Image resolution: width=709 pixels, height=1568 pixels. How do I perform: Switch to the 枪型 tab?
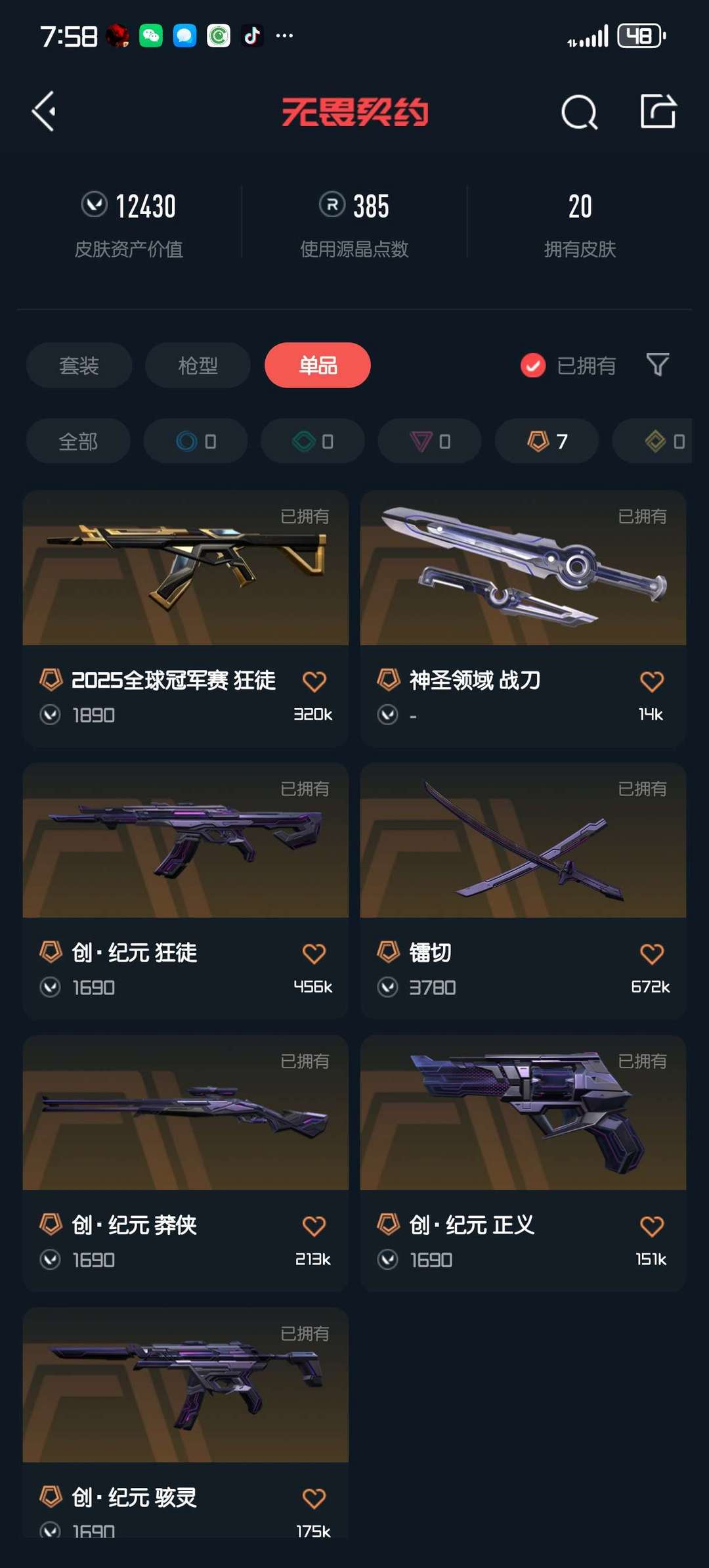click(198, 365)
